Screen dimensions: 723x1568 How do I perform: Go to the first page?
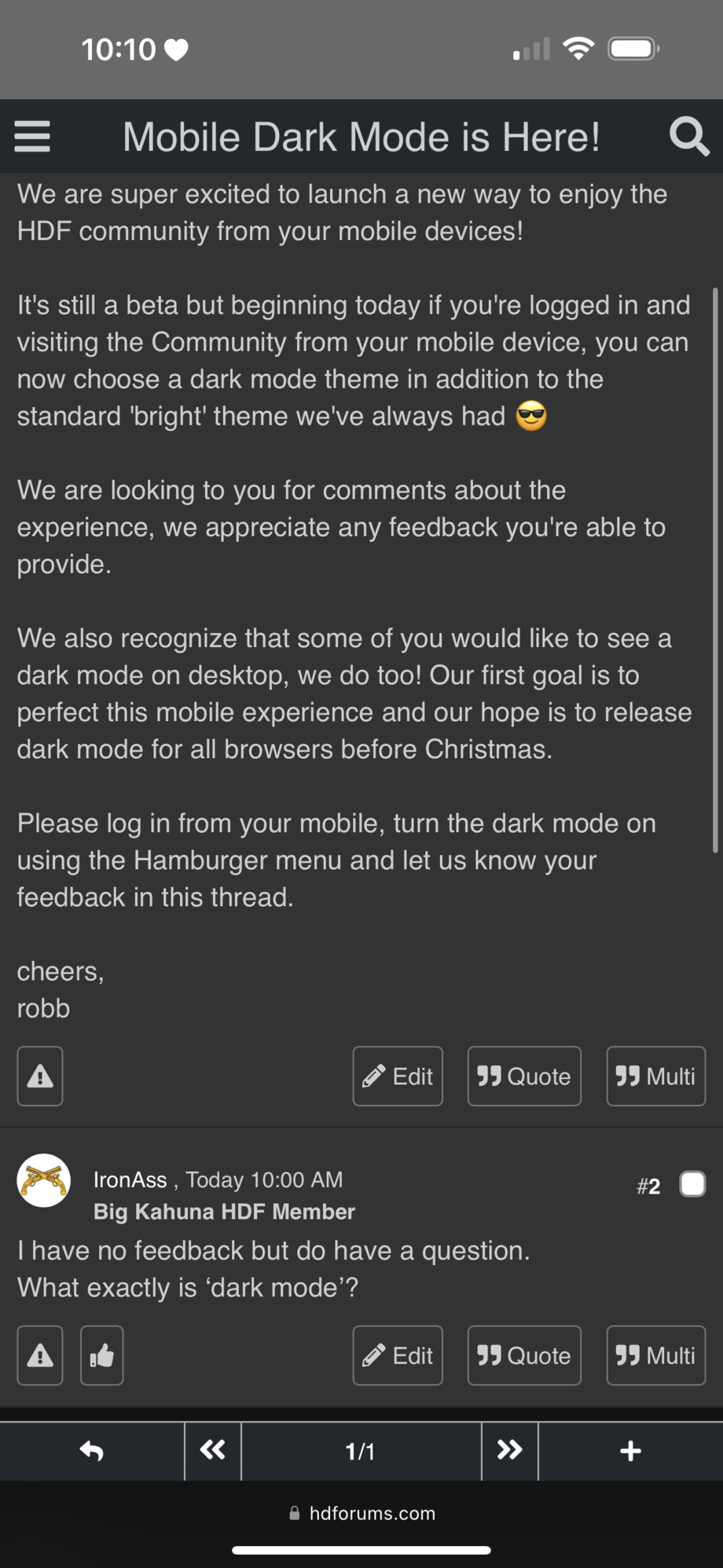click(x=213, y=1451)
